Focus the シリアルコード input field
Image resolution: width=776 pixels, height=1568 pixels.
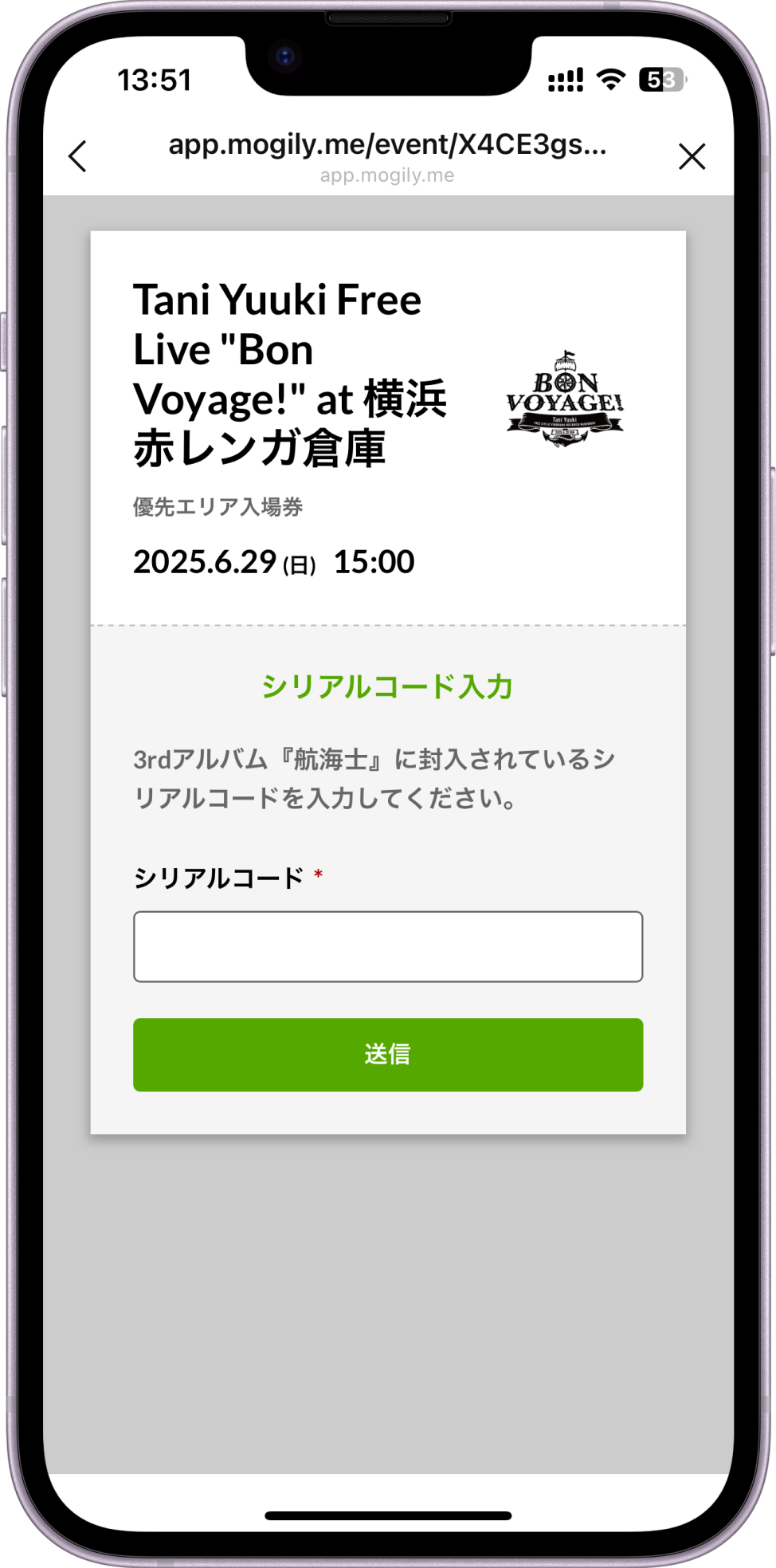click(x=388, y=946)
